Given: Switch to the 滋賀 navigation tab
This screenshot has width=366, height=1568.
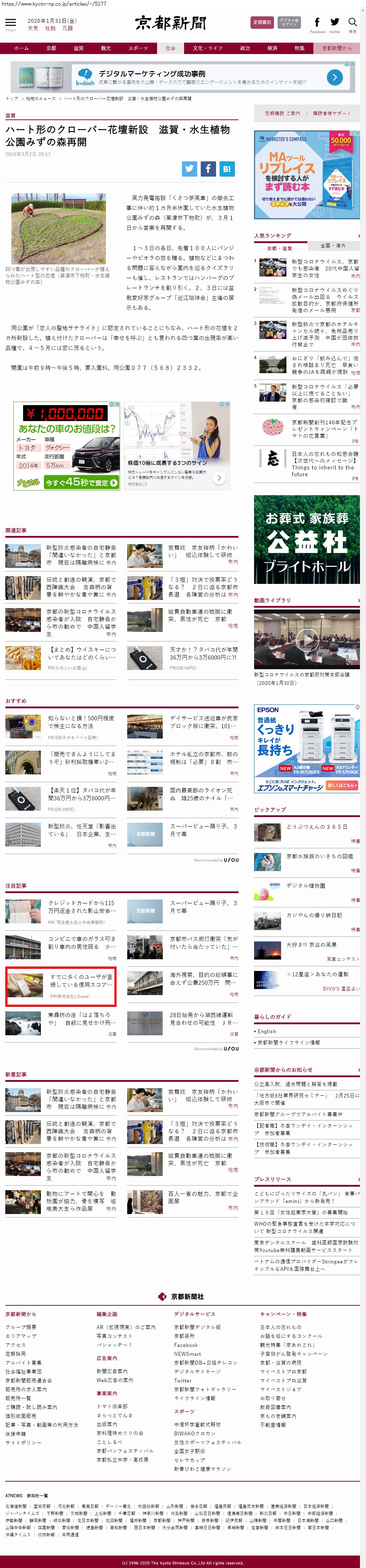Looking at the screenshot, I should click(79, 48).
